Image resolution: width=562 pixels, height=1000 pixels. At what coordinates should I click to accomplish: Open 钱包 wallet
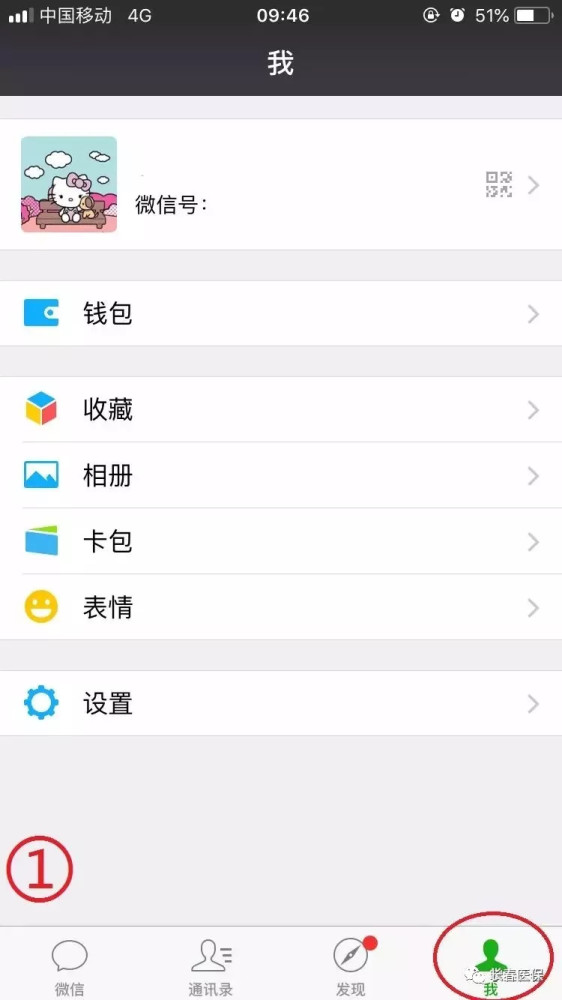(281, 314)
